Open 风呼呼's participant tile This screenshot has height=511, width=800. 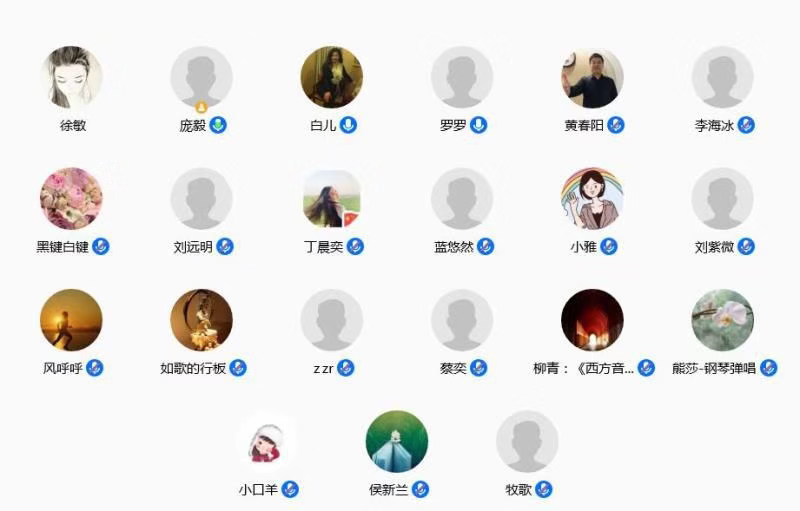72,320
